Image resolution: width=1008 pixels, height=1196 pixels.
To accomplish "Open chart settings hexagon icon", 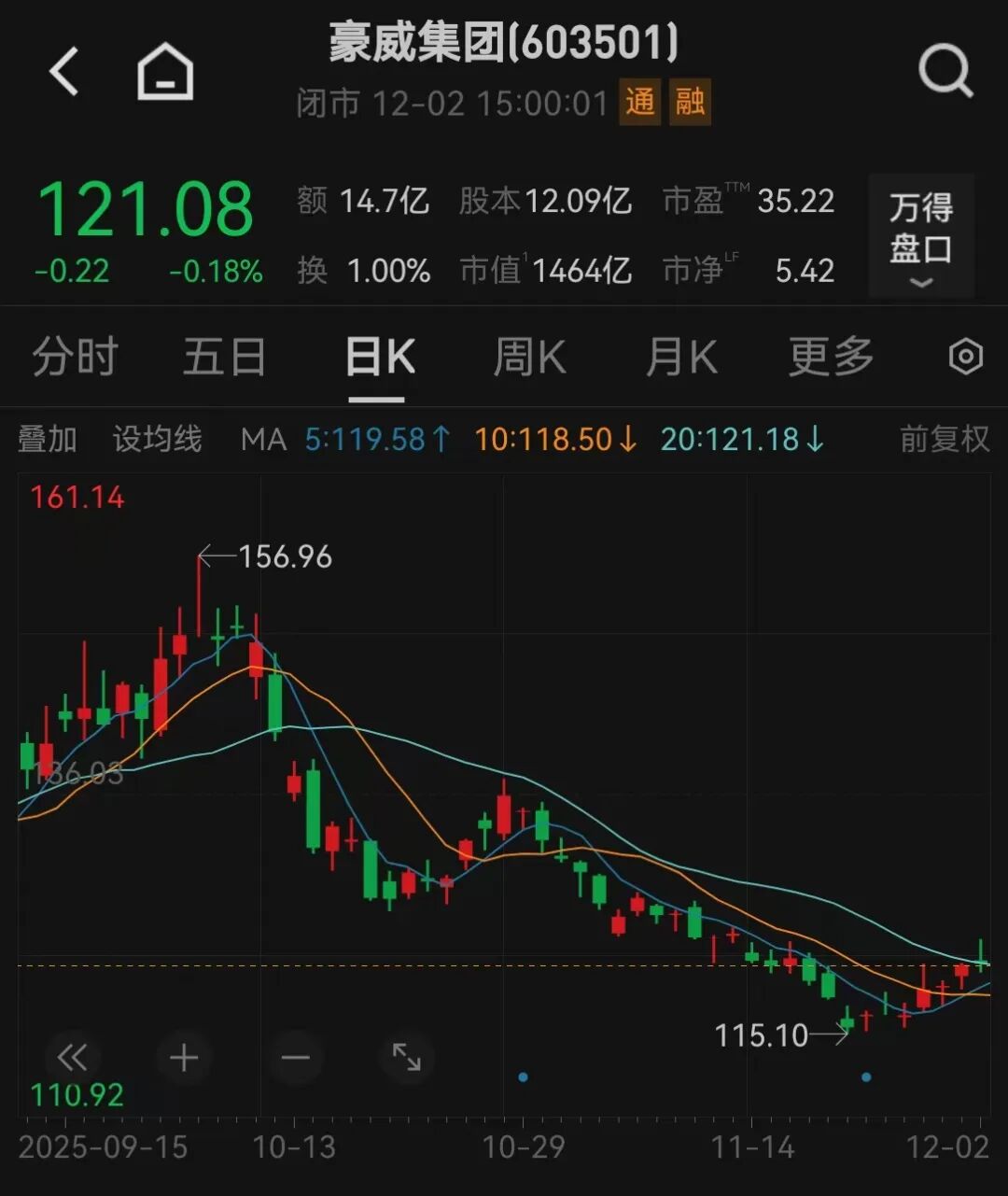I will coord(965,357).
